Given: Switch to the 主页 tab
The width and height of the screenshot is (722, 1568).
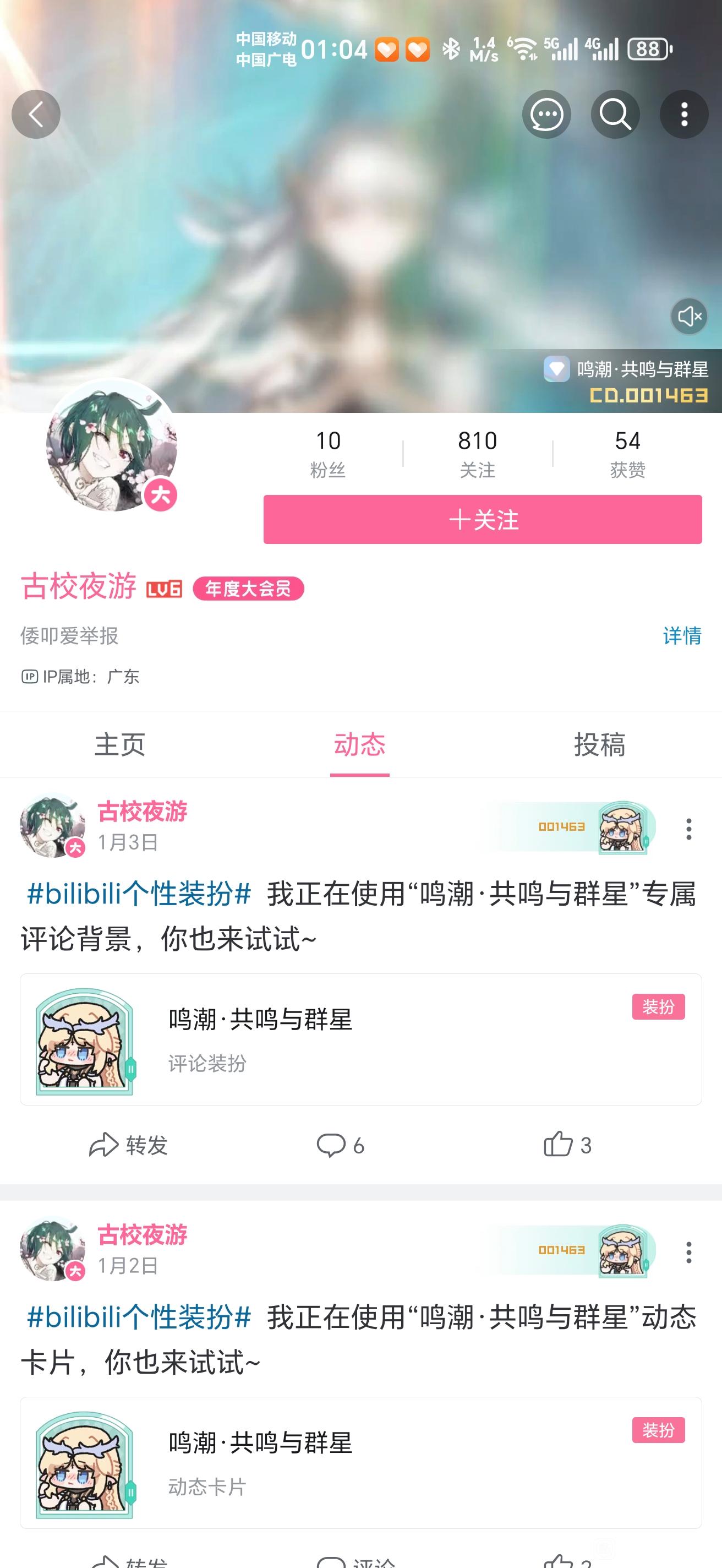Looking at the screenshot, I should point(120,744).
